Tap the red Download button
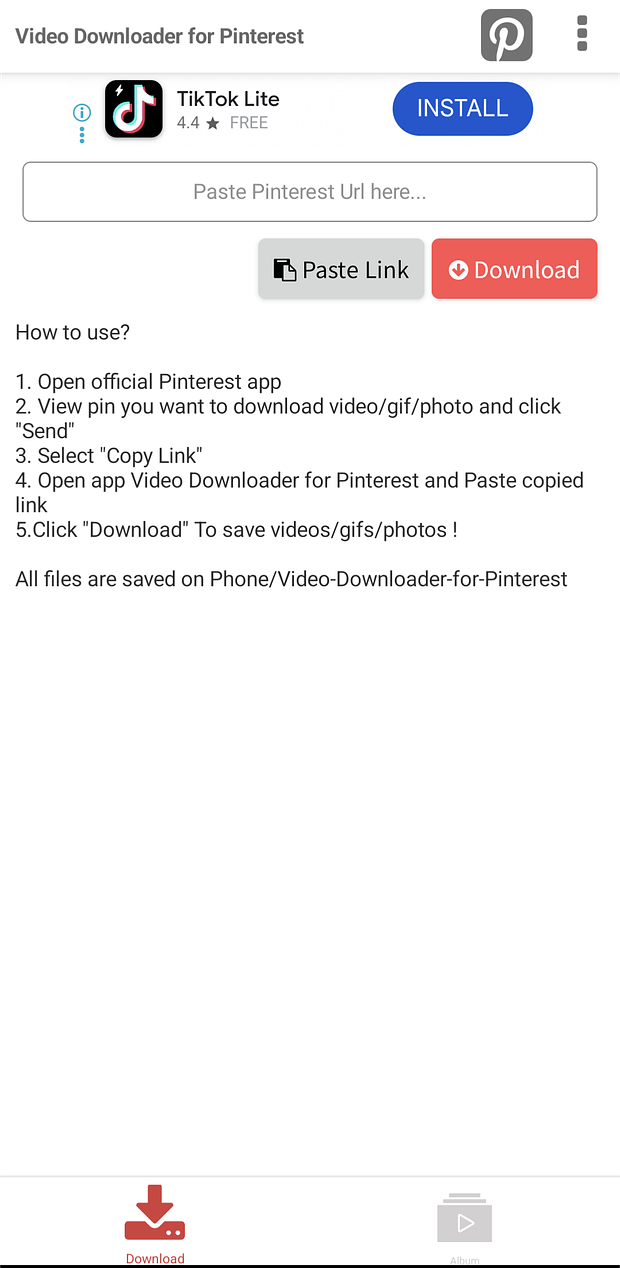 tap(514, 270)
